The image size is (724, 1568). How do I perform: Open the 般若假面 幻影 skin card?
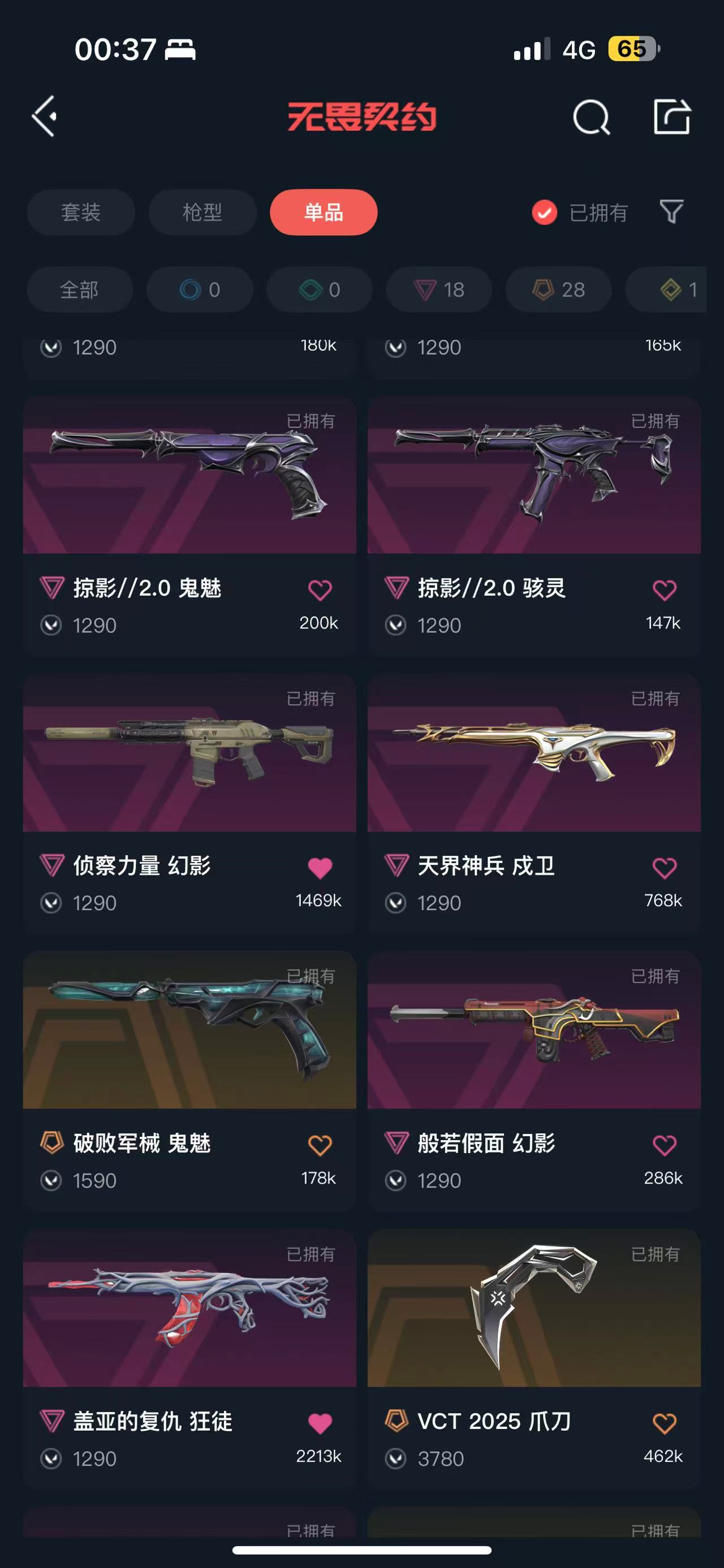pos(534,1031)
